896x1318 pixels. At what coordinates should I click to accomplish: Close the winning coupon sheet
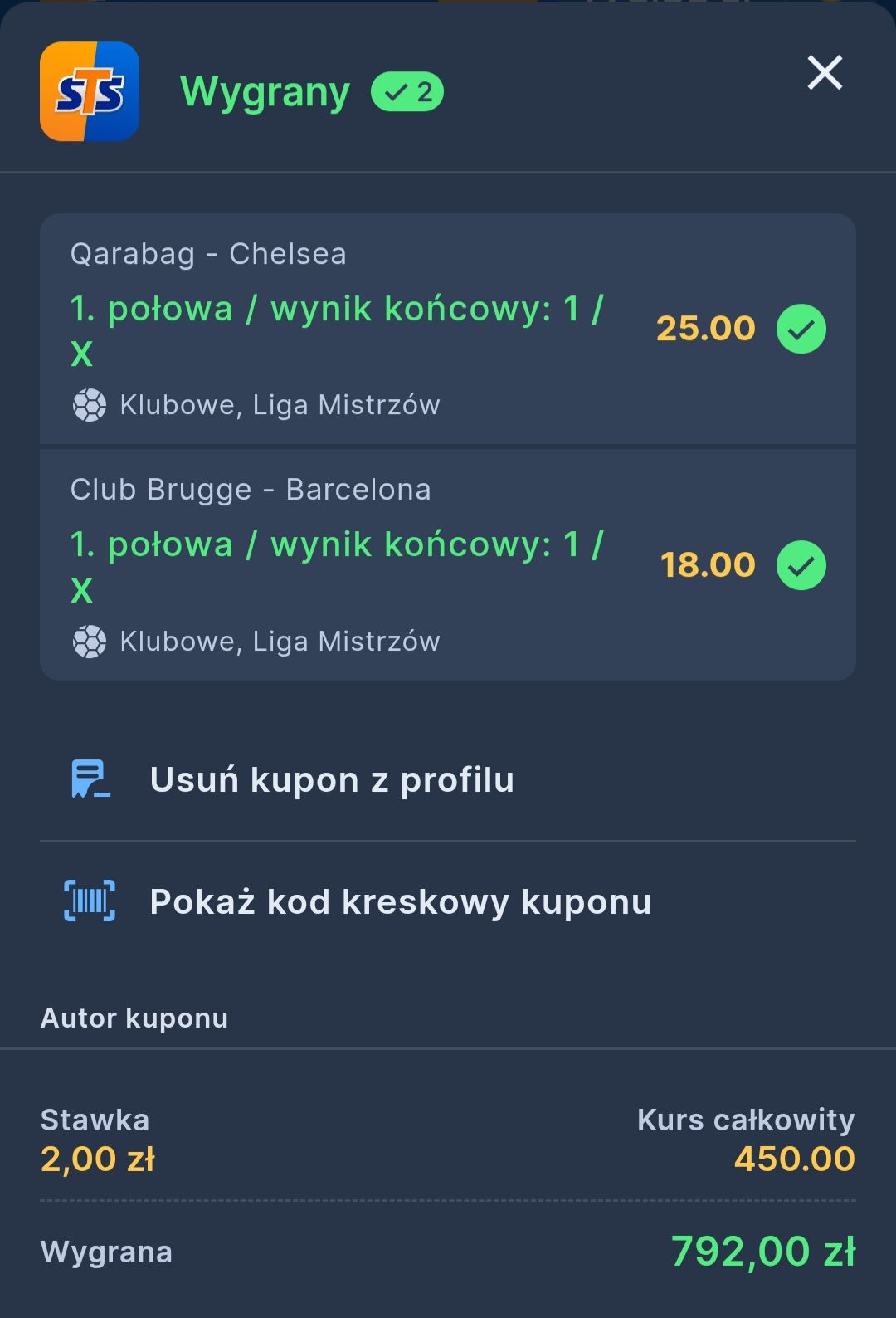(825, 73)
